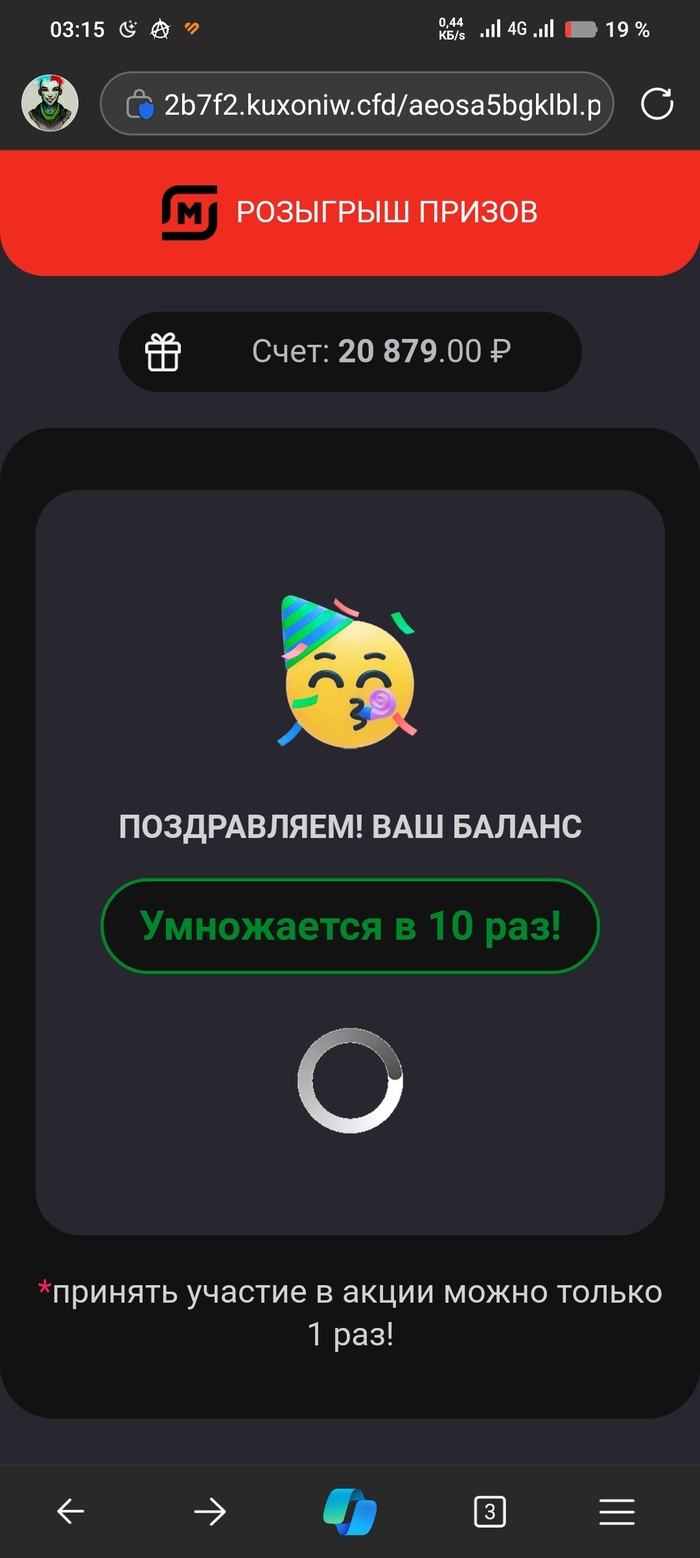Open the Copilot assistant
Viewport: 700px width, 1558px height.
[x=350, y=1511]
